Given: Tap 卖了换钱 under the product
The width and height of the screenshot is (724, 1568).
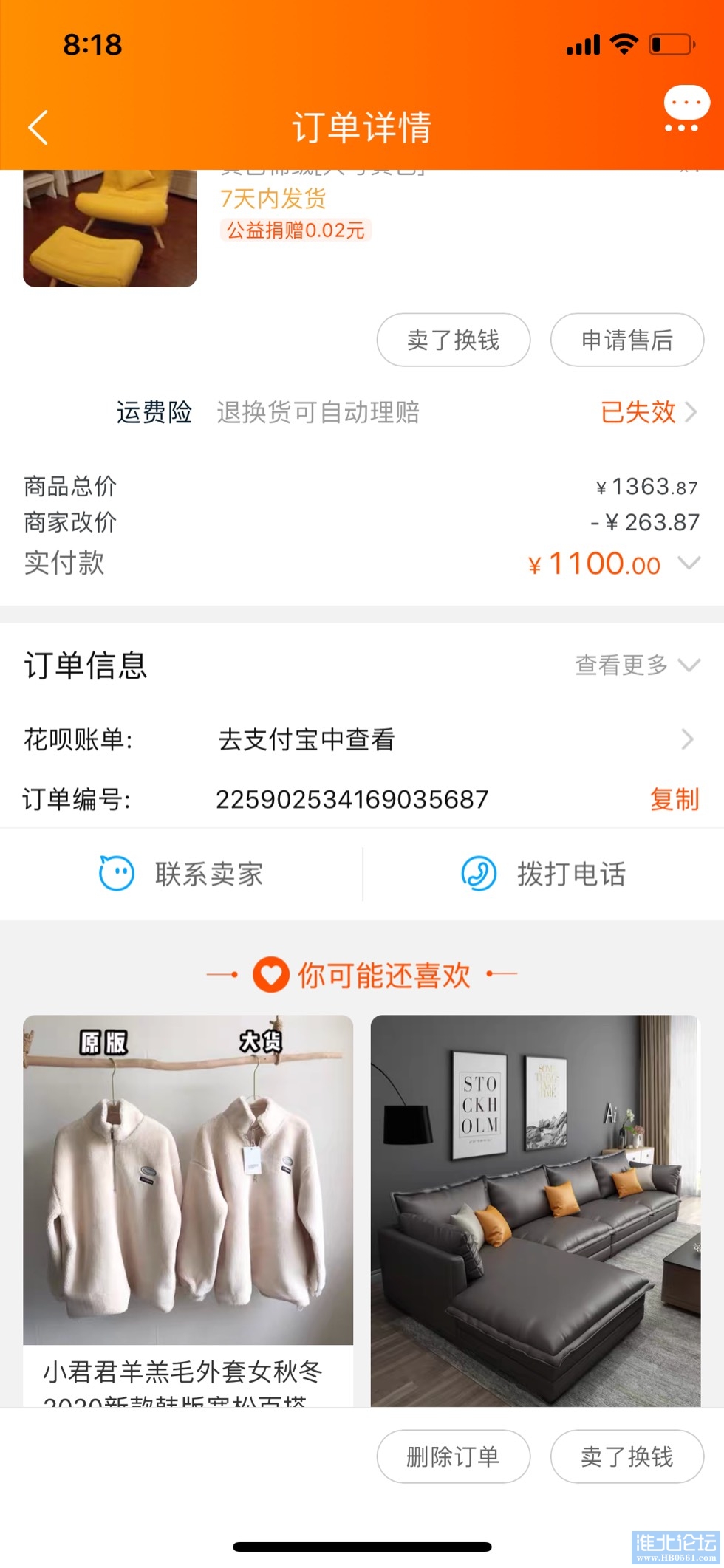Looking at the screenshot, I should tap(453, 340).
